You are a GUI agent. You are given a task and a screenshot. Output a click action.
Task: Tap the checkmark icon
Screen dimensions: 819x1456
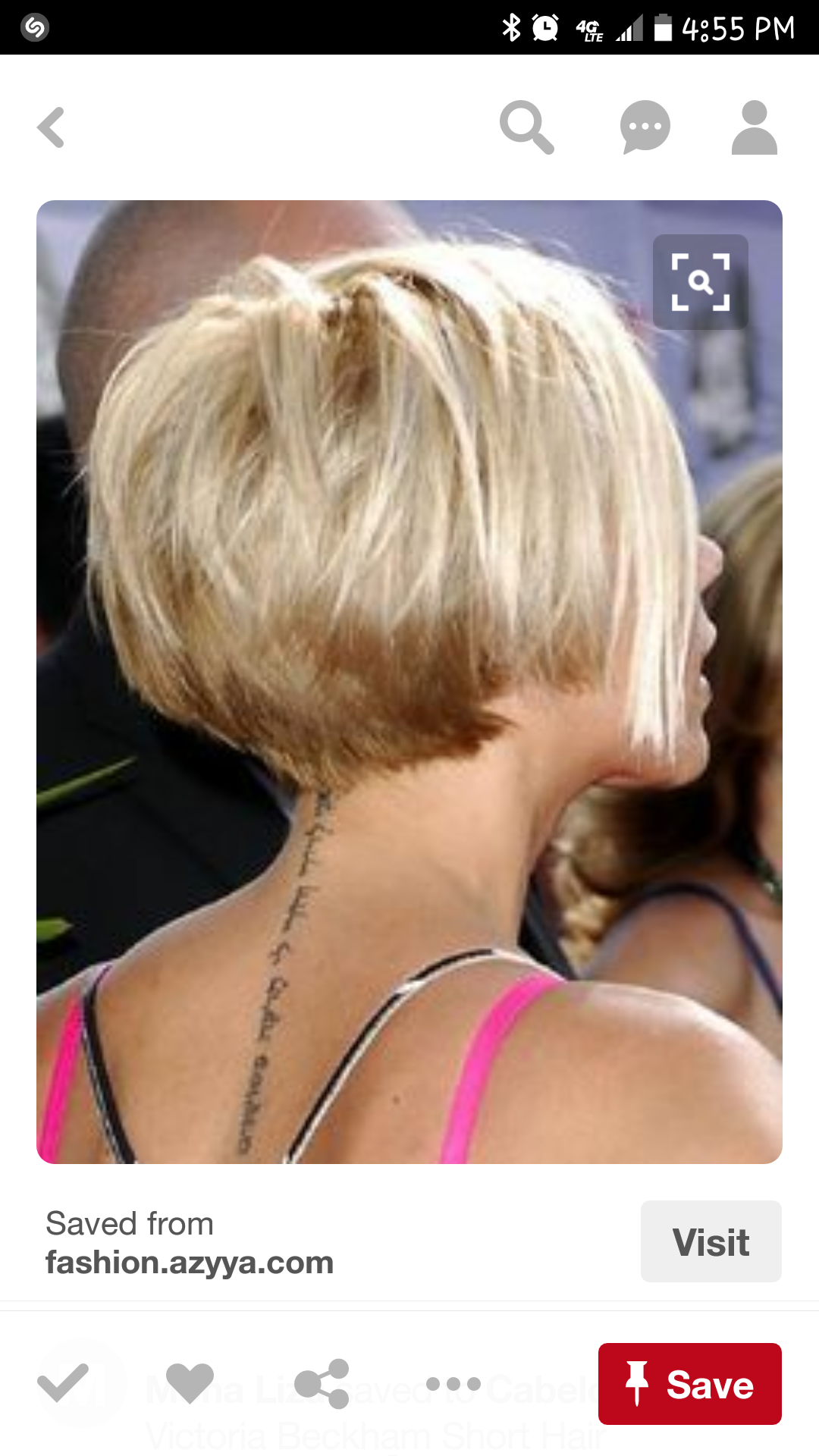click(62, 1383)
